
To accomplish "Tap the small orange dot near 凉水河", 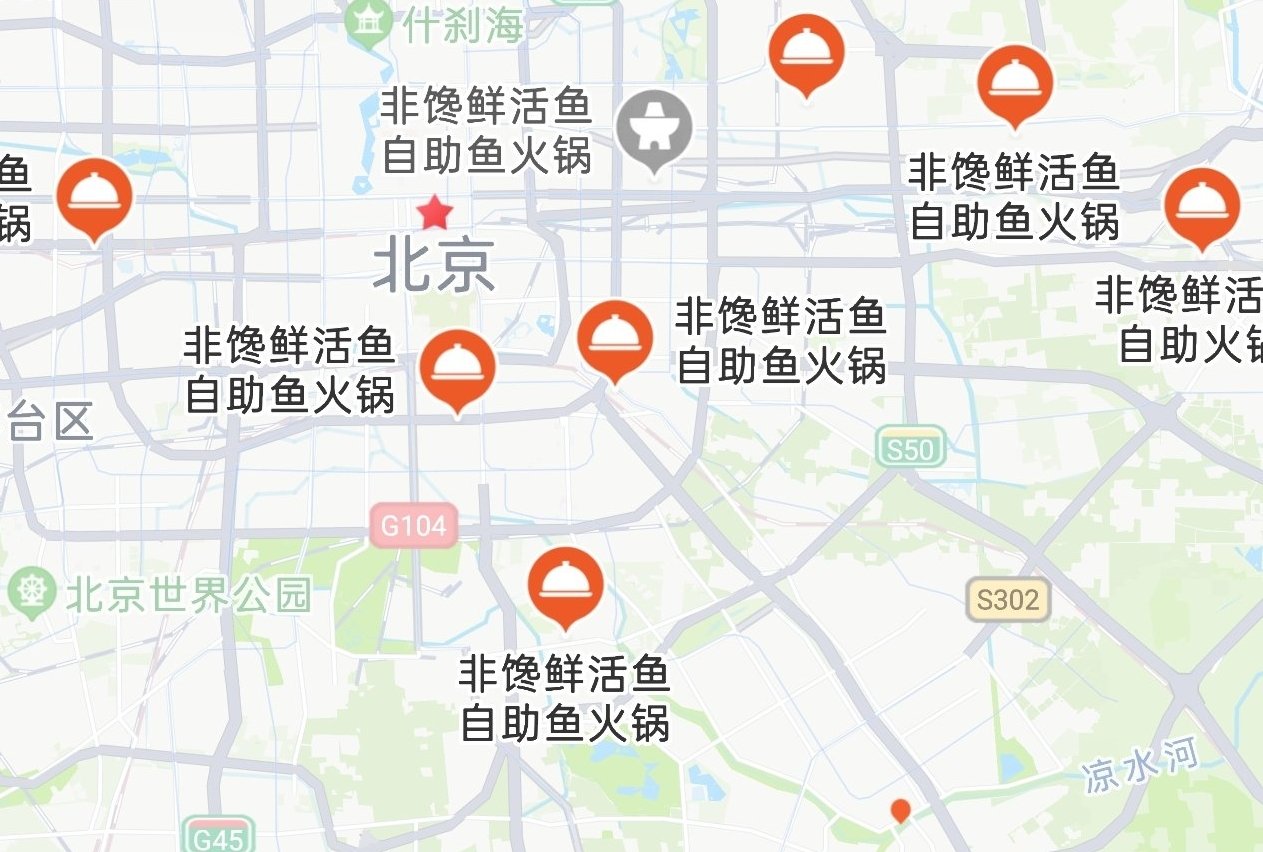I will (900, 809).
